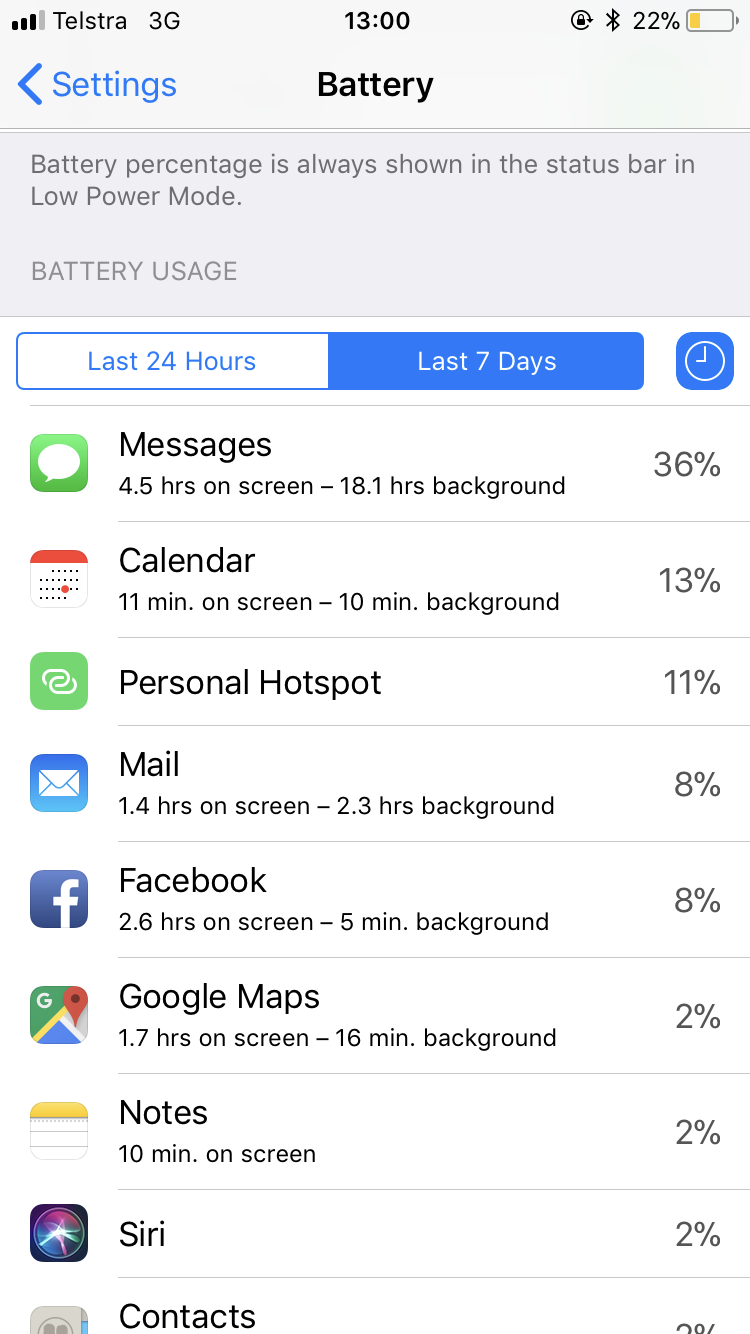Tap the Siri battery usage row
This screenshot has width=750, height=1334.
pos(375,1234)
